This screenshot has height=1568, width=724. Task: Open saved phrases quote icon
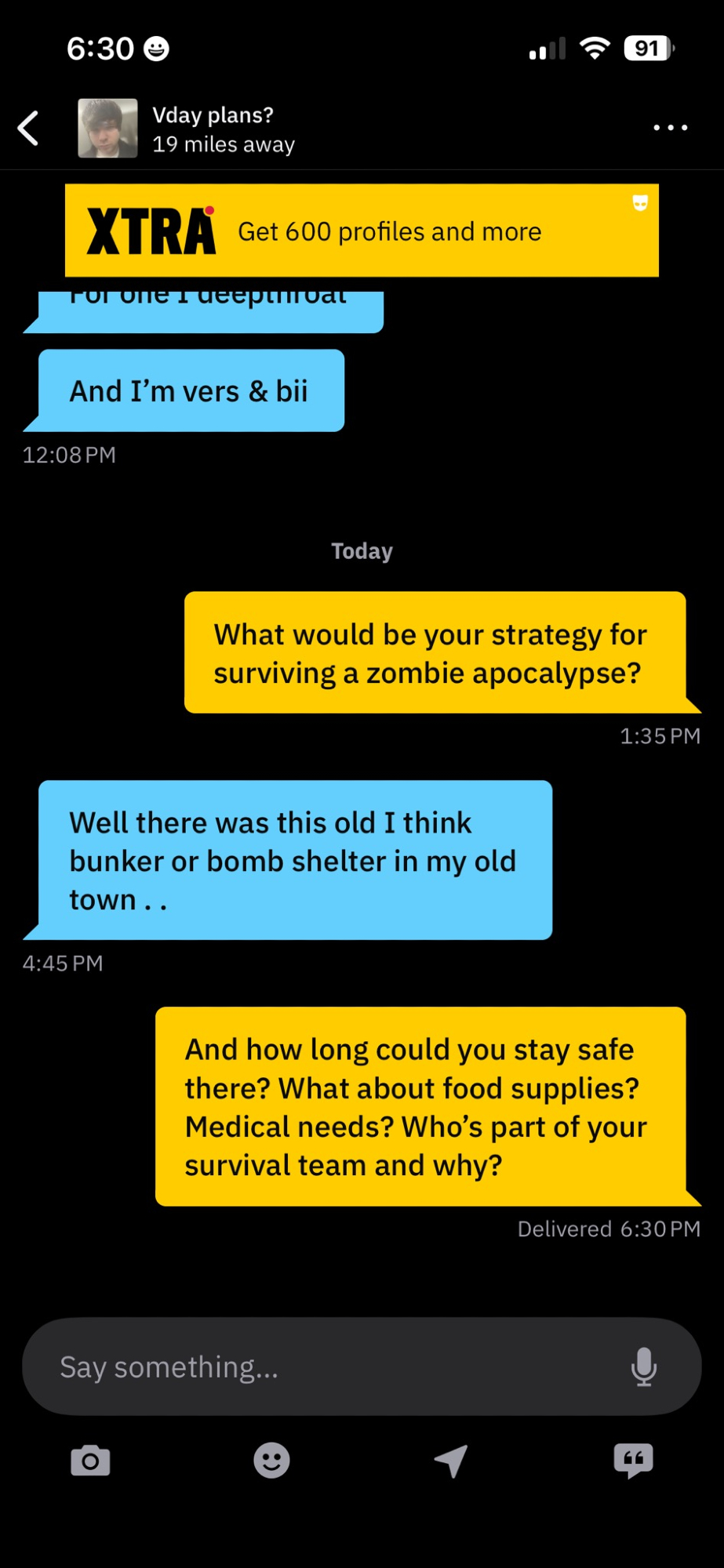pos(633,1461)
